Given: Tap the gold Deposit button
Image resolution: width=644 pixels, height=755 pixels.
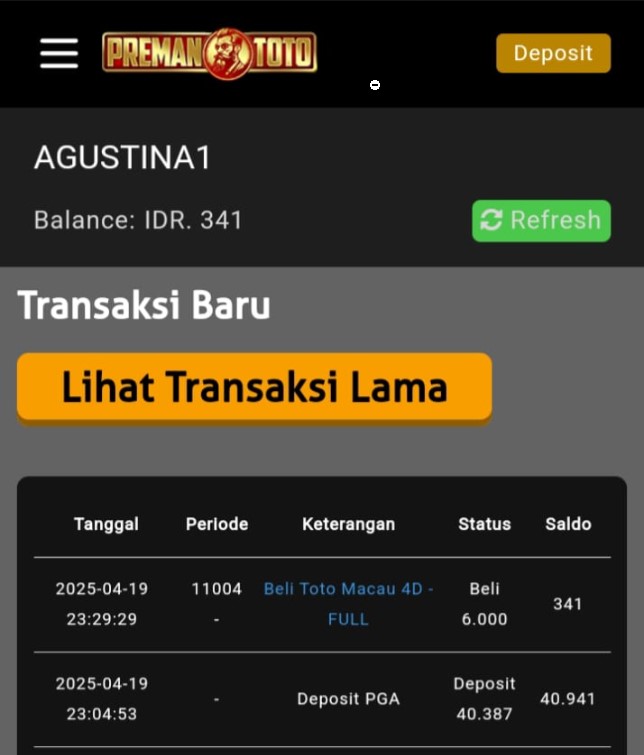Looking at the screenshot, I should [x=553, y=53].
